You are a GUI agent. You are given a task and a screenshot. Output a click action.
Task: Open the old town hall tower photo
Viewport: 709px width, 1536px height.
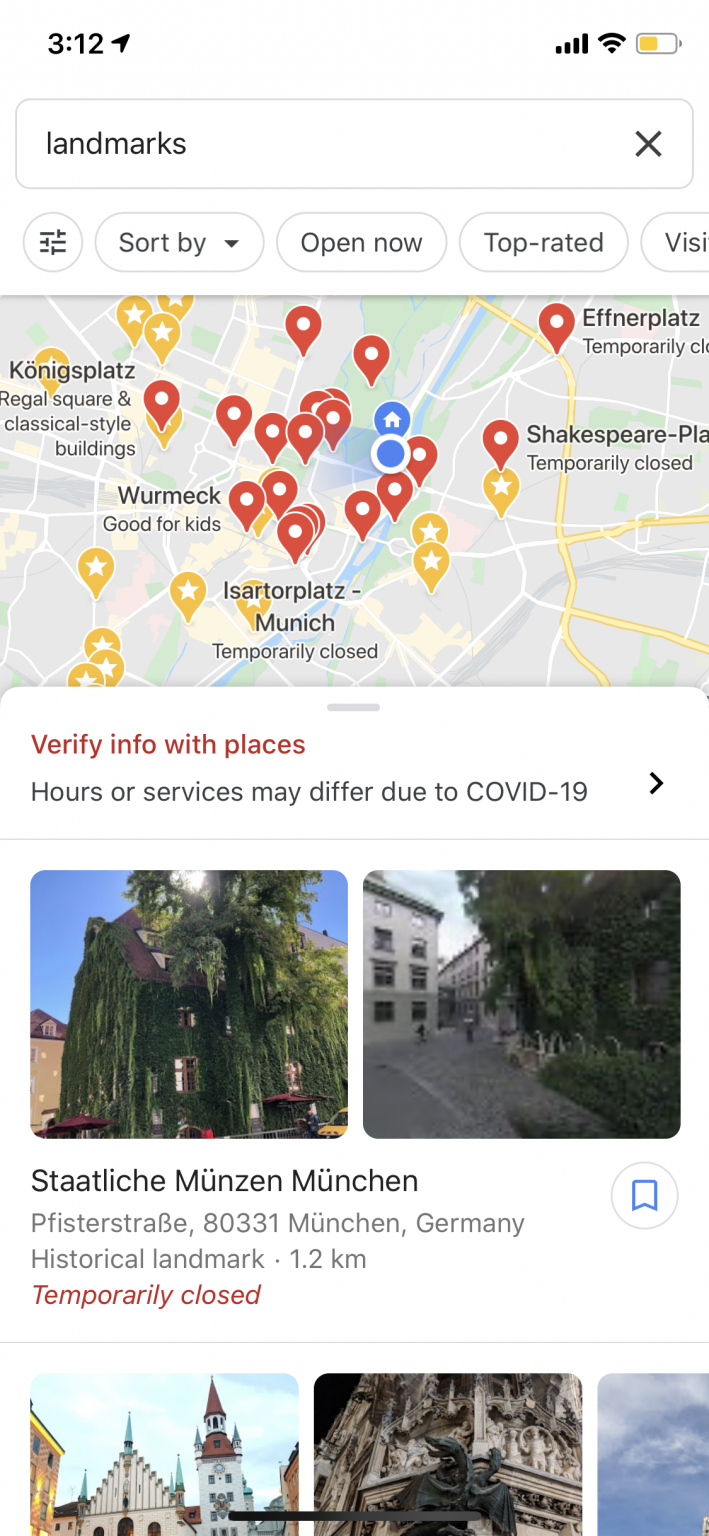[164, 1453]
